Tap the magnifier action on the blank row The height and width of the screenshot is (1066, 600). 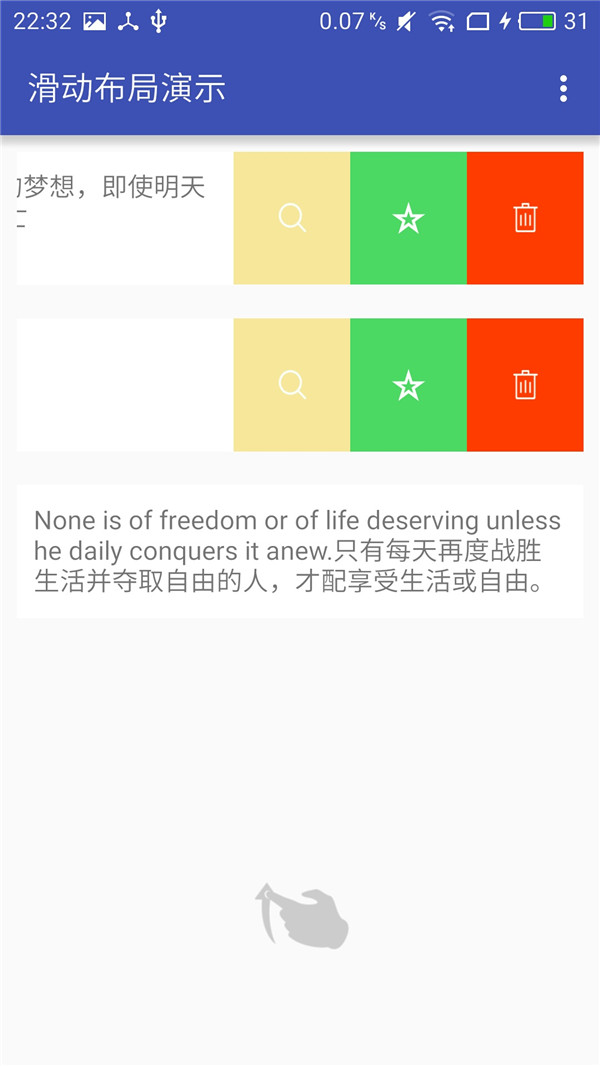[x=292, y=385]
